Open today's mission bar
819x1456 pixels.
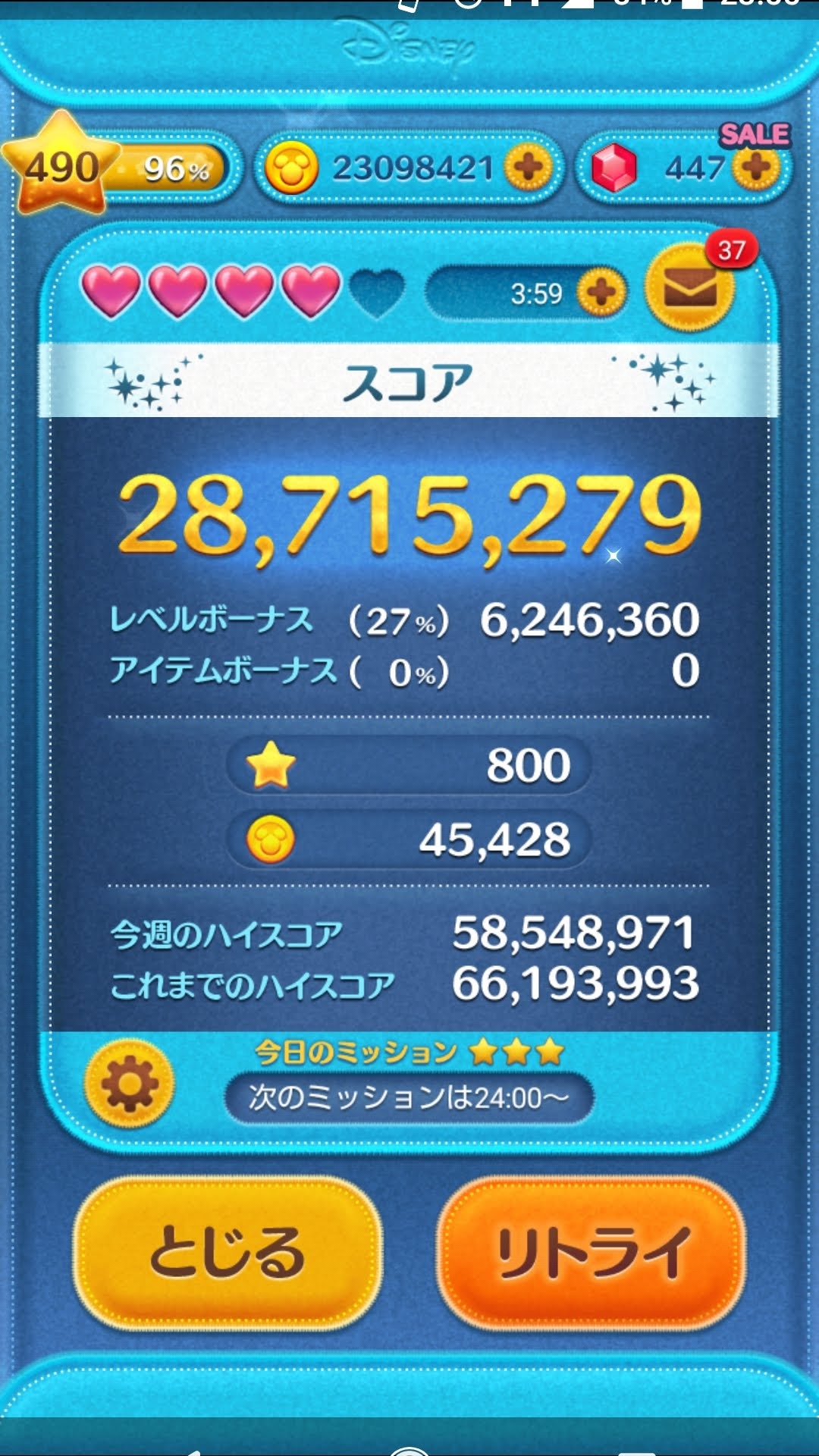coord(409,1097)
